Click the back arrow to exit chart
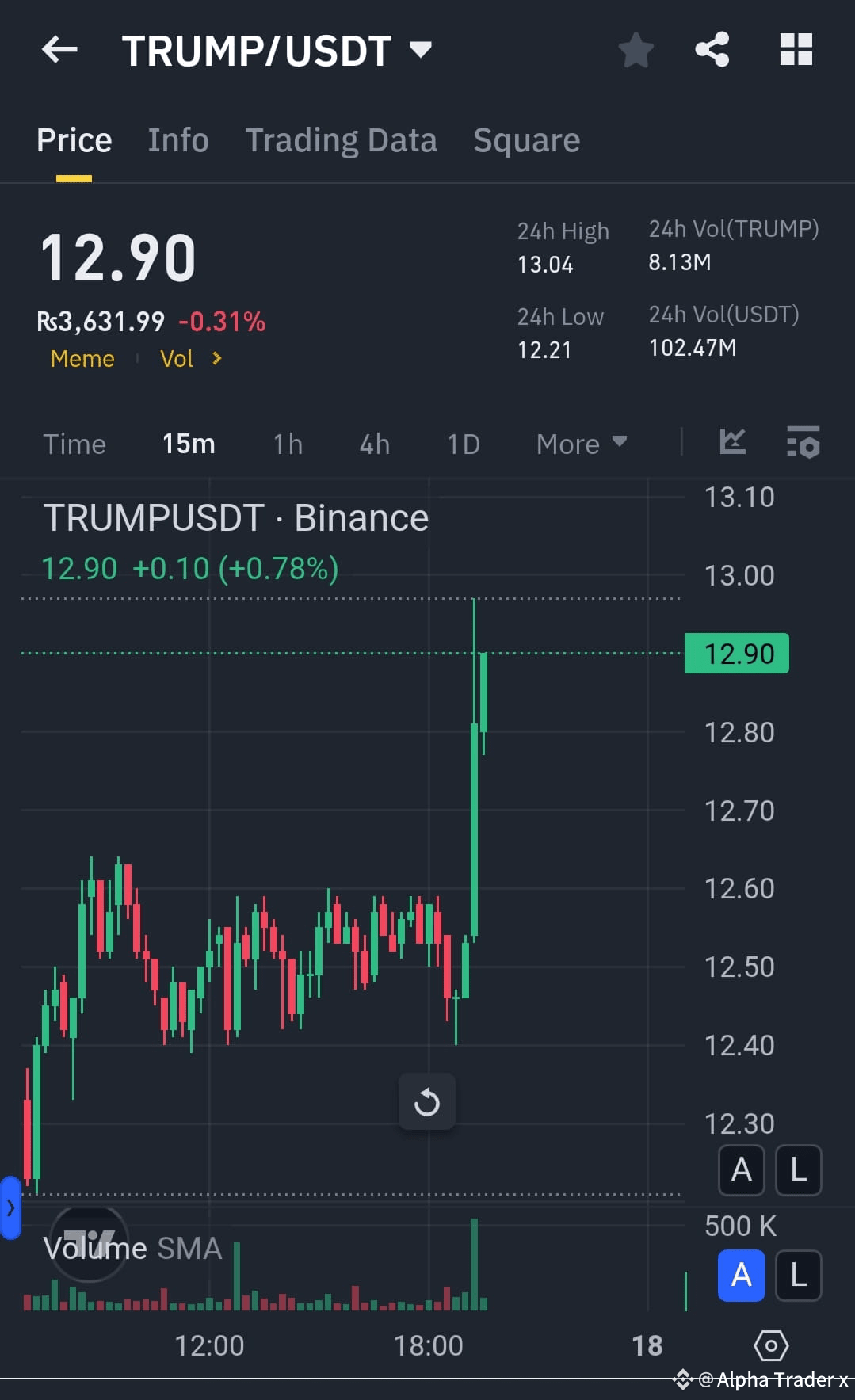Image resolution: width=855 pixels, height=1400 pixels. click(58, 49)
